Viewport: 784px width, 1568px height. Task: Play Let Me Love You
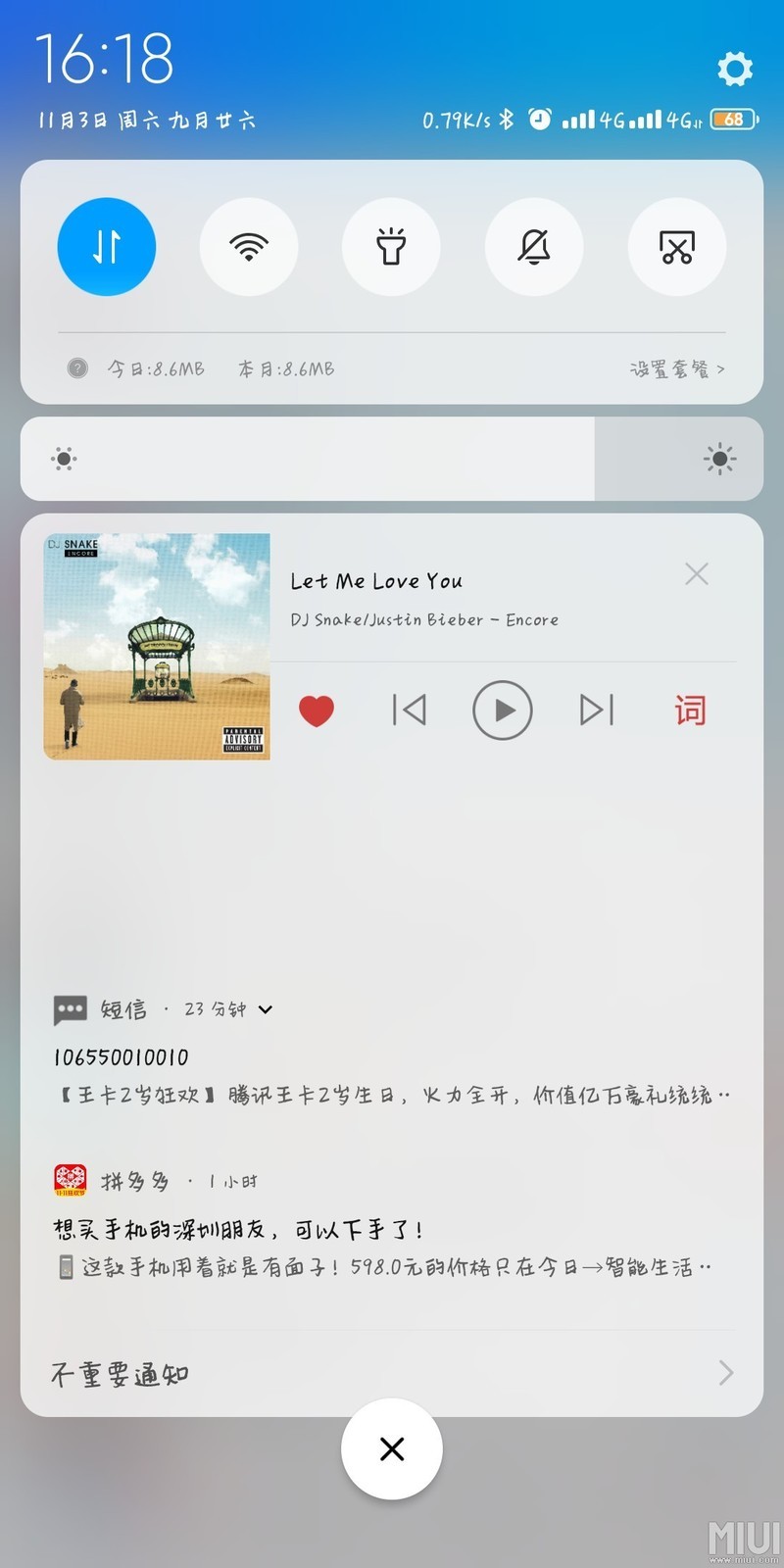pos(503,710)
